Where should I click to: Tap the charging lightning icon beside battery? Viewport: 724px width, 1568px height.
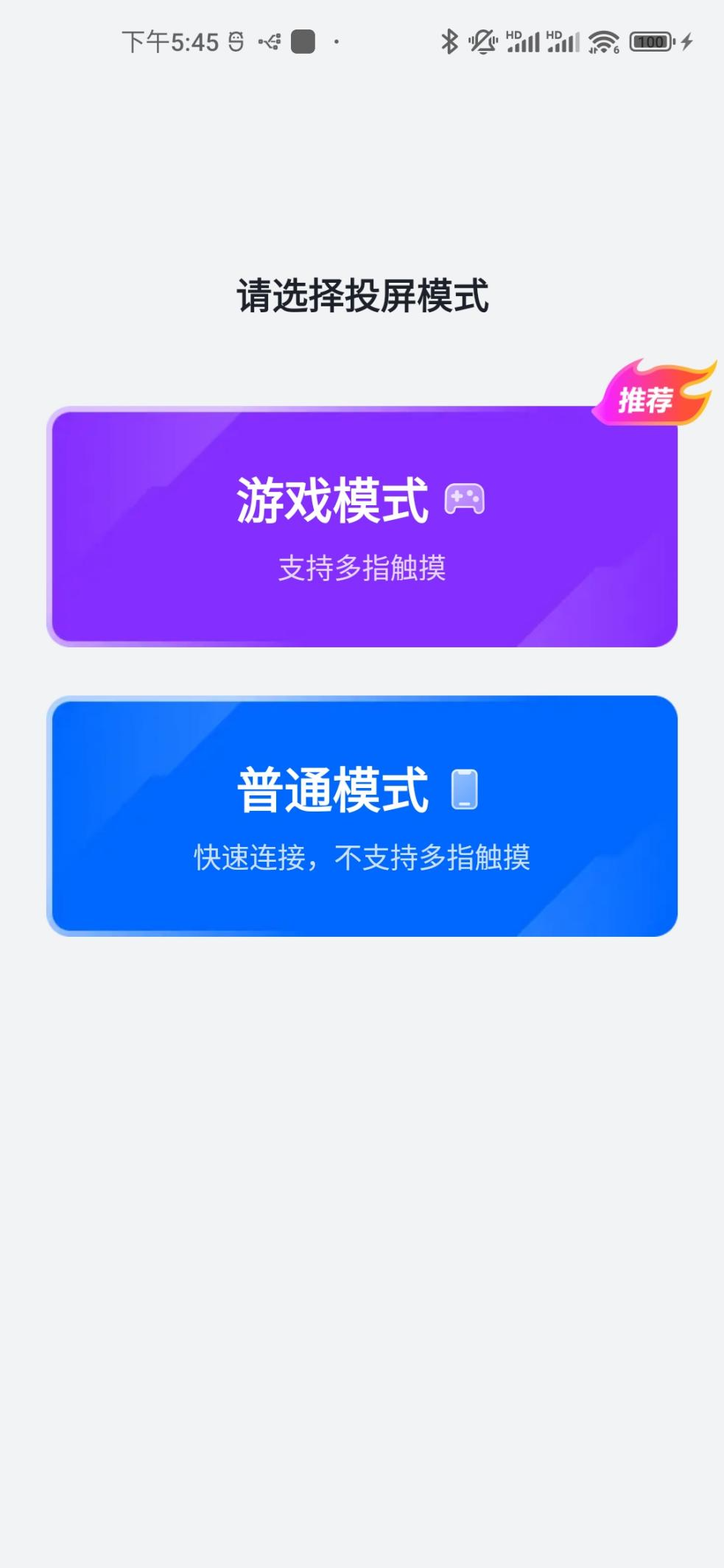point(686,42)
